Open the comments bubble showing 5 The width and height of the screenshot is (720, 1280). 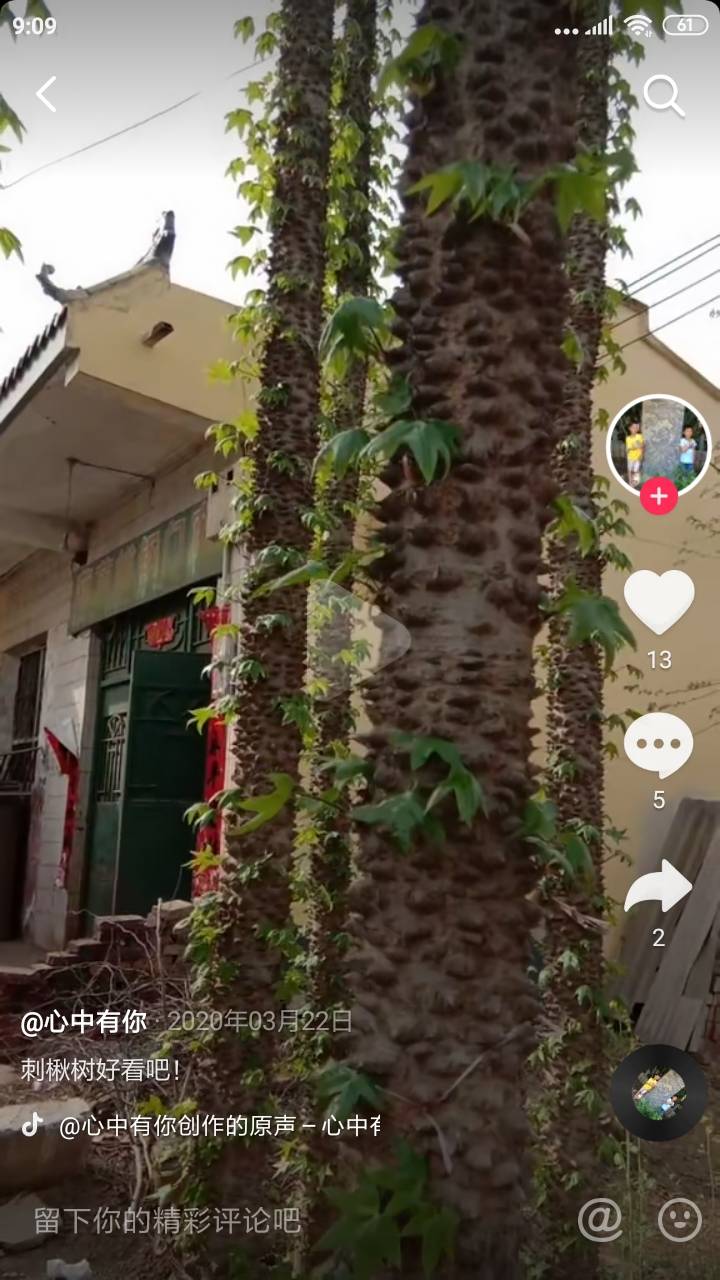tap(659, 746)
